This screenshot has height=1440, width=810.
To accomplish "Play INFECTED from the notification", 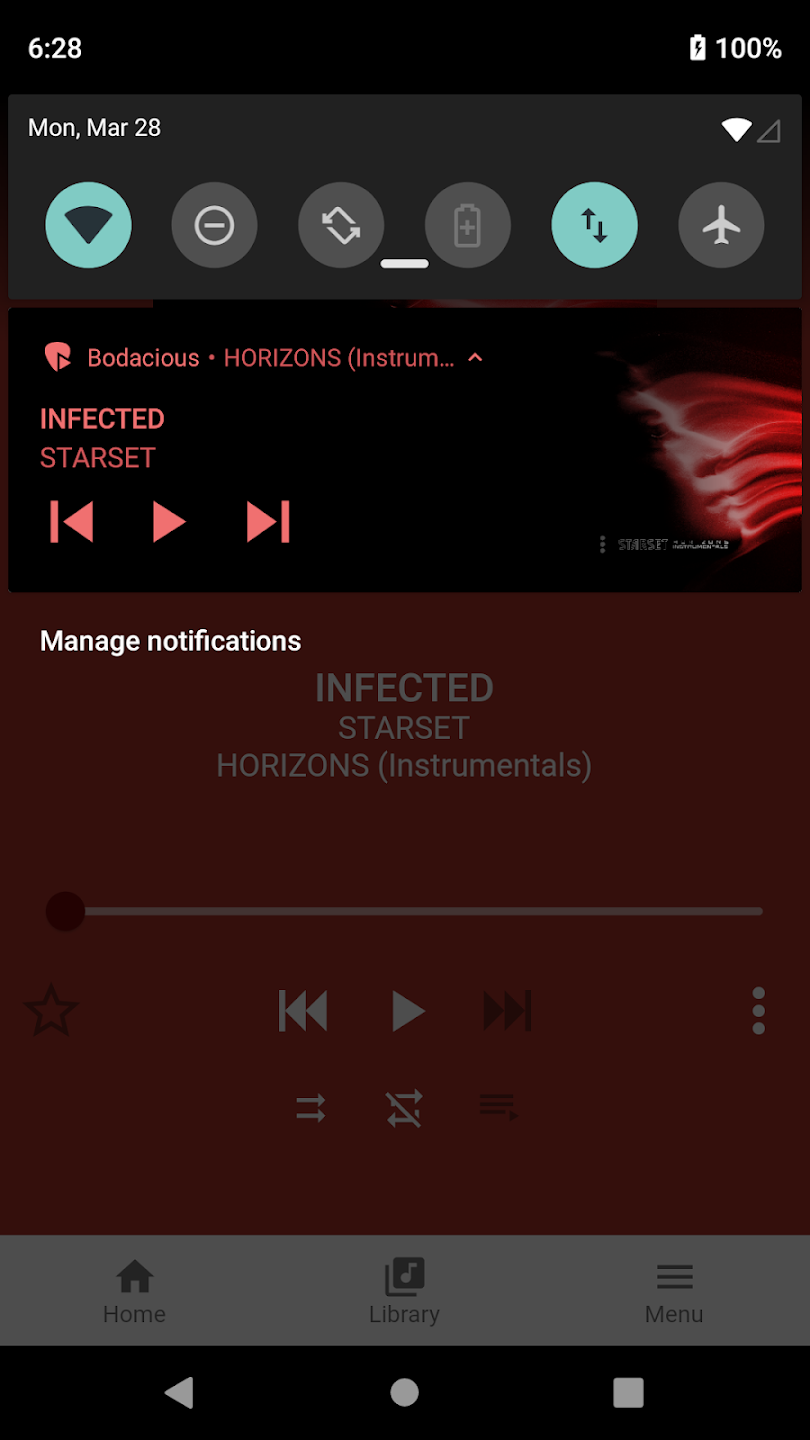I will (x=169, y=522).
